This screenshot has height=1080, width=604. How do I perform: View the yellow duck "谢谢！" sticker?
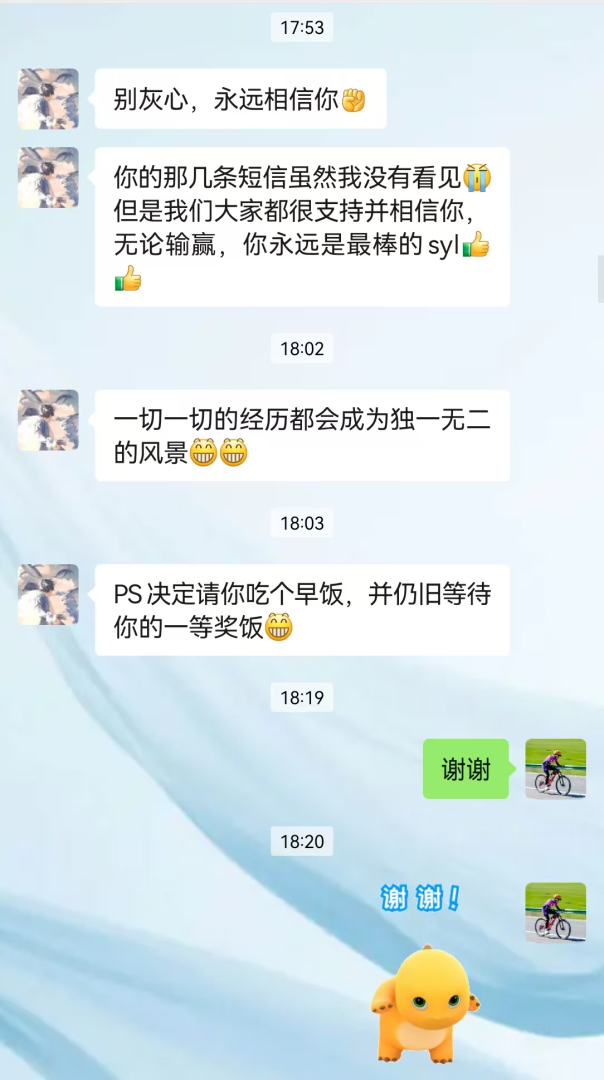(424, 985)
